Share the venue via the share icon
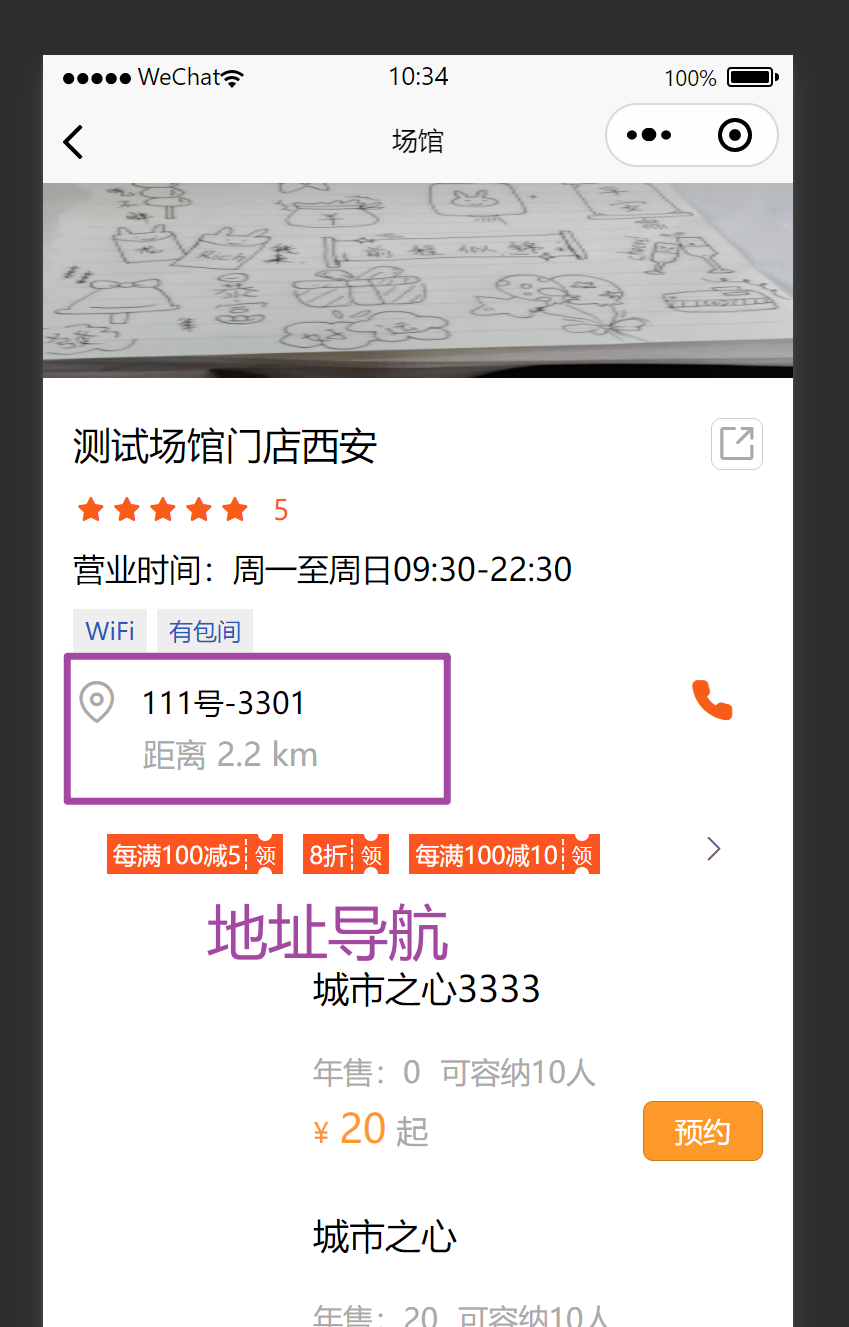 tap(736, 443)
